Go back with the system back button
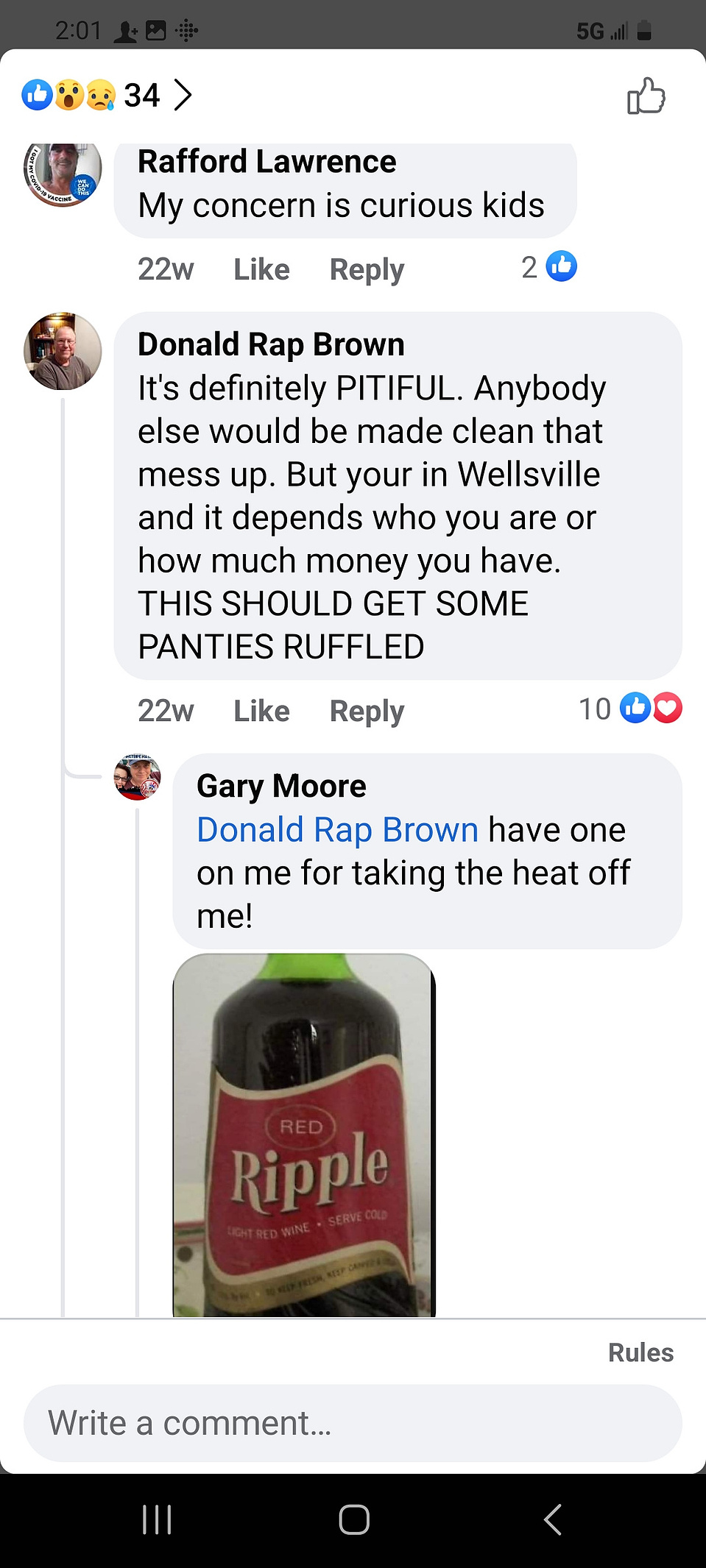This screenshot has height=1568, width=706. click(x=552, y=1519)
